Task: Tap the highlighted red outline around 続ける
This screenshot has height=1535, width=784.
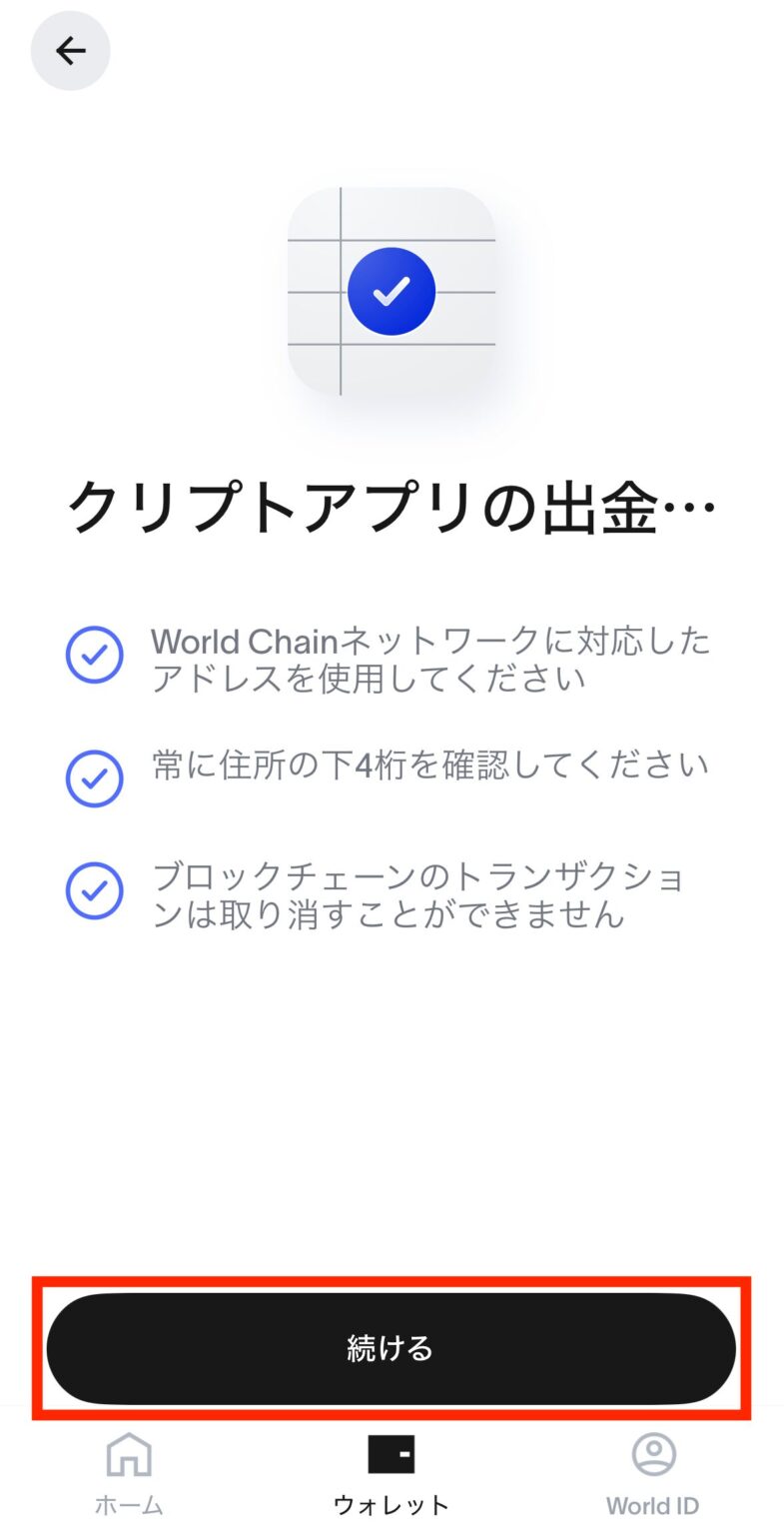Action: pos(392,1349)
